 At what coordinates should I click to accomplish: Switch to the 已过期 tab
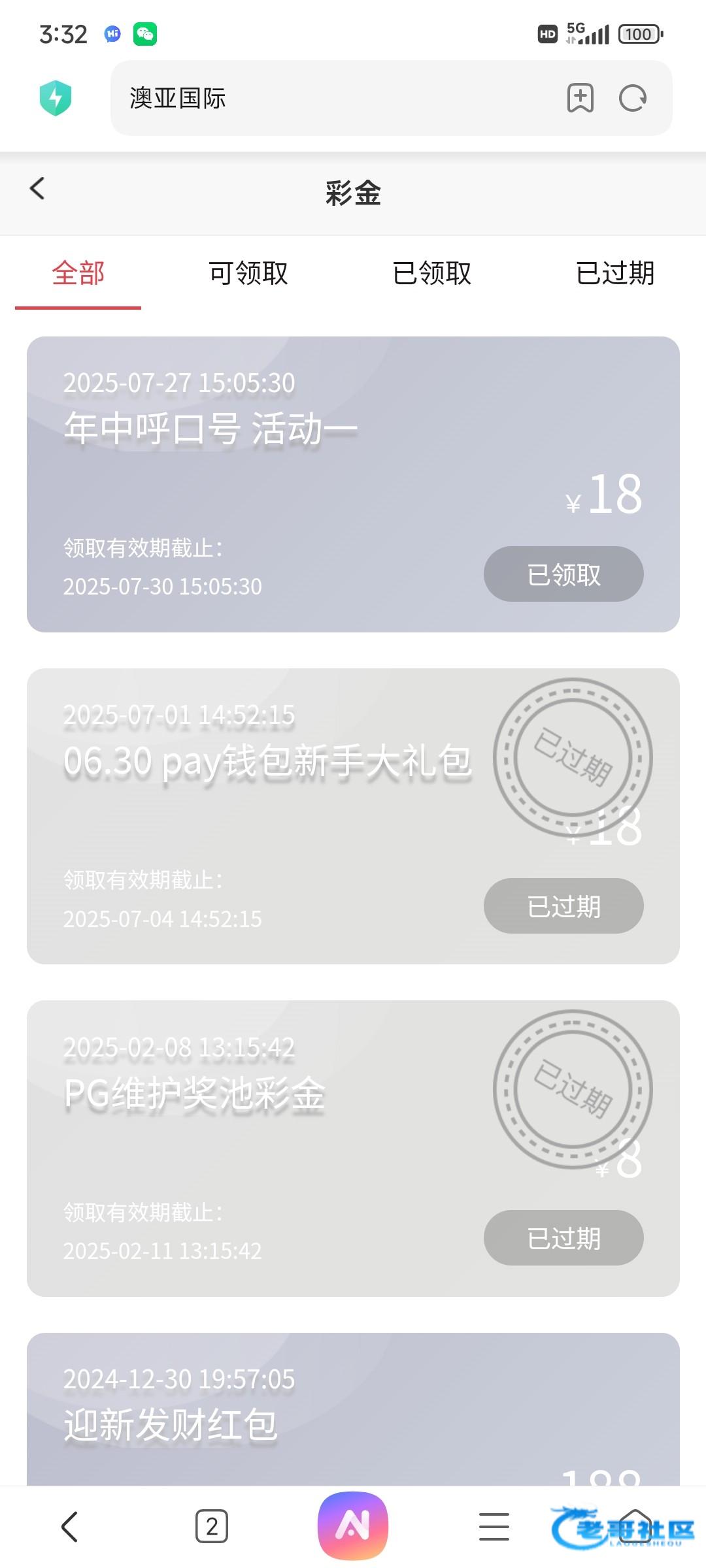pos(614,273)
